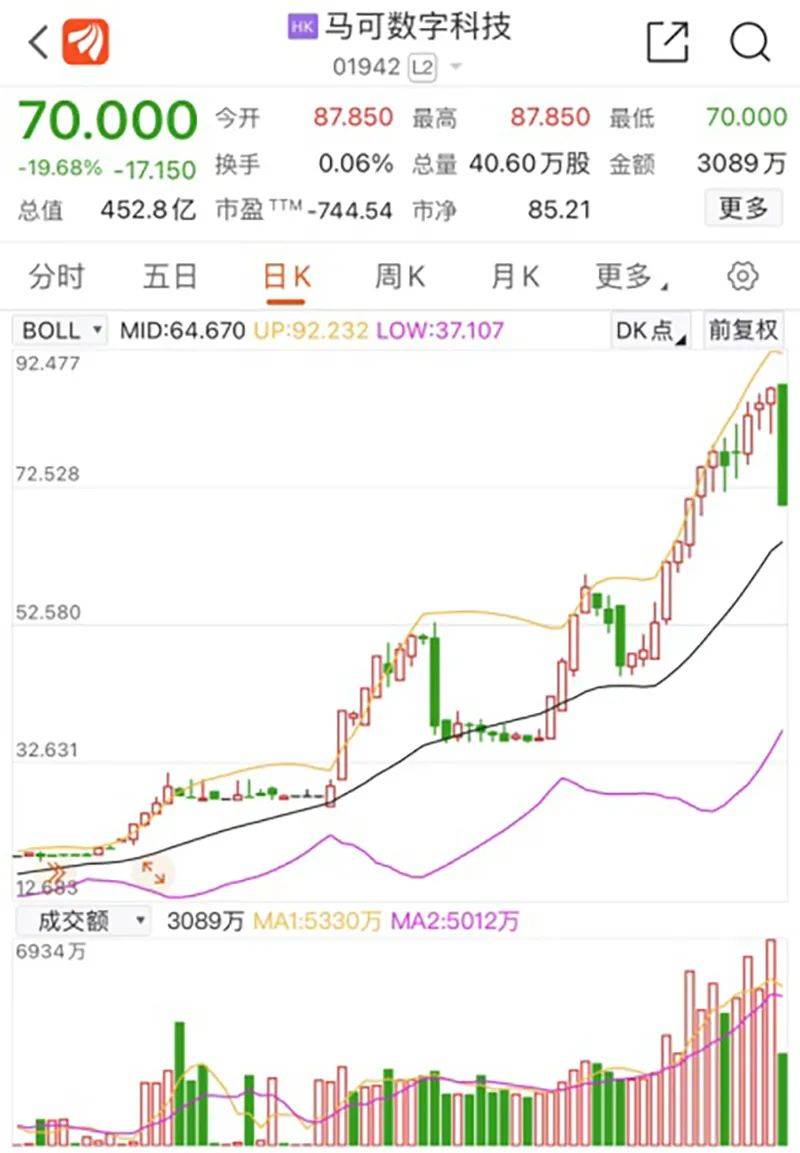The height and width of the screenshot is (1153, 800).
Task: Open the 更多 chart periods menu
Action: click(x=625, y=276)
